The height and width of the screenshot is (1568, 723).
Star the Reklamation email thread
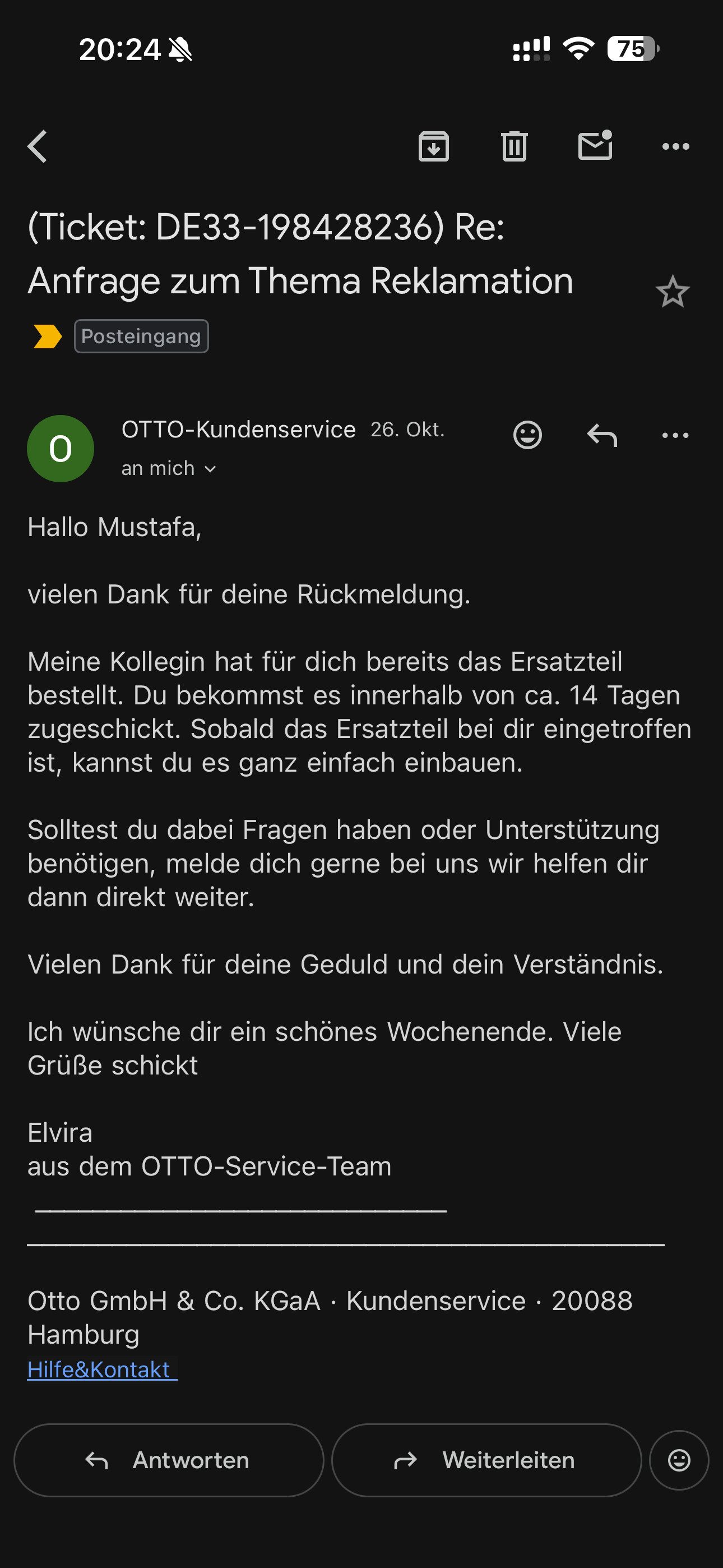coord(673,292)
